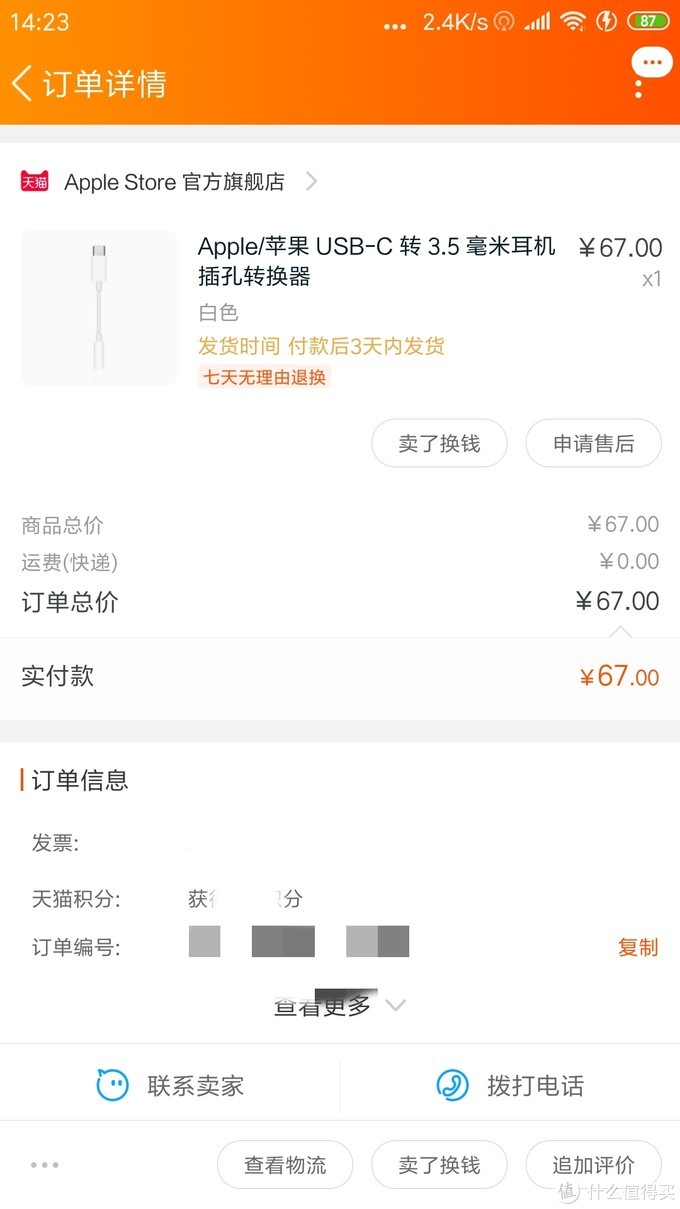
Task: Tap 卖了换钱 next to 申请售后
Action: 439,444
